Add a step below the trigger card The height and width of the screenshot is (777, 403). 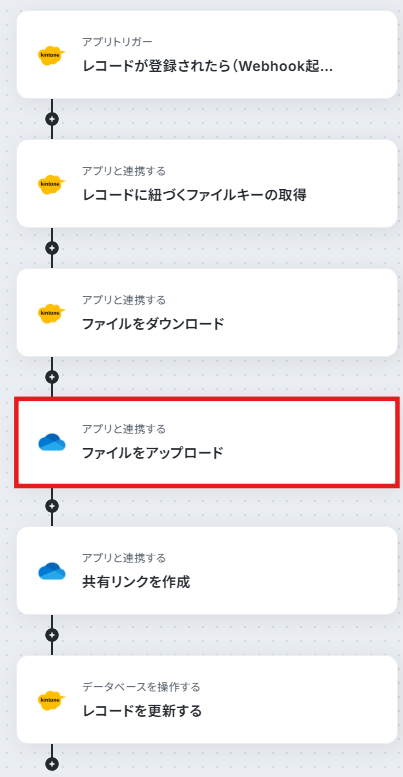pos(52,119)
